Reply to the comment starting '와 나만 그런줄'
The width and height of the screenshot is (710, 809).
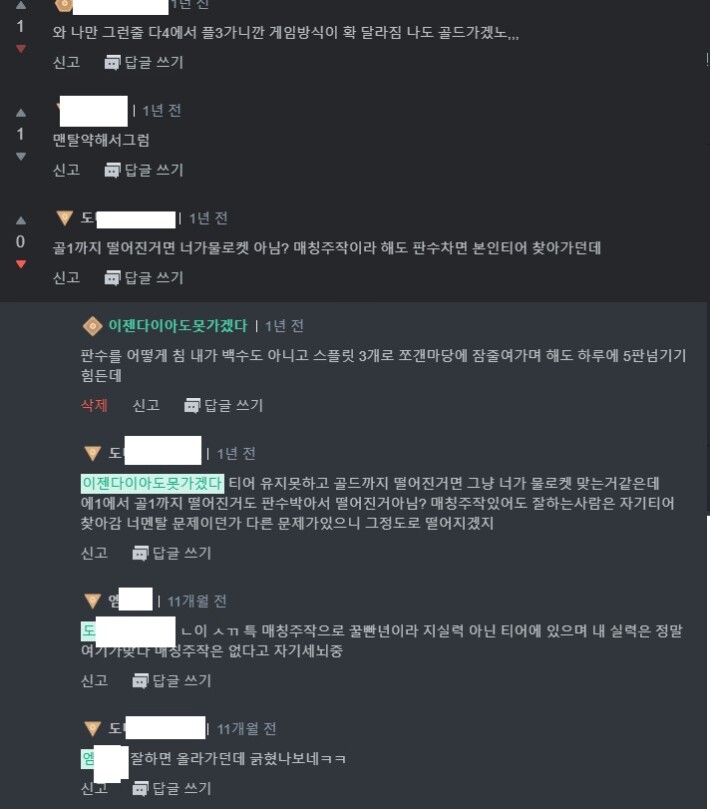[144, 62]
